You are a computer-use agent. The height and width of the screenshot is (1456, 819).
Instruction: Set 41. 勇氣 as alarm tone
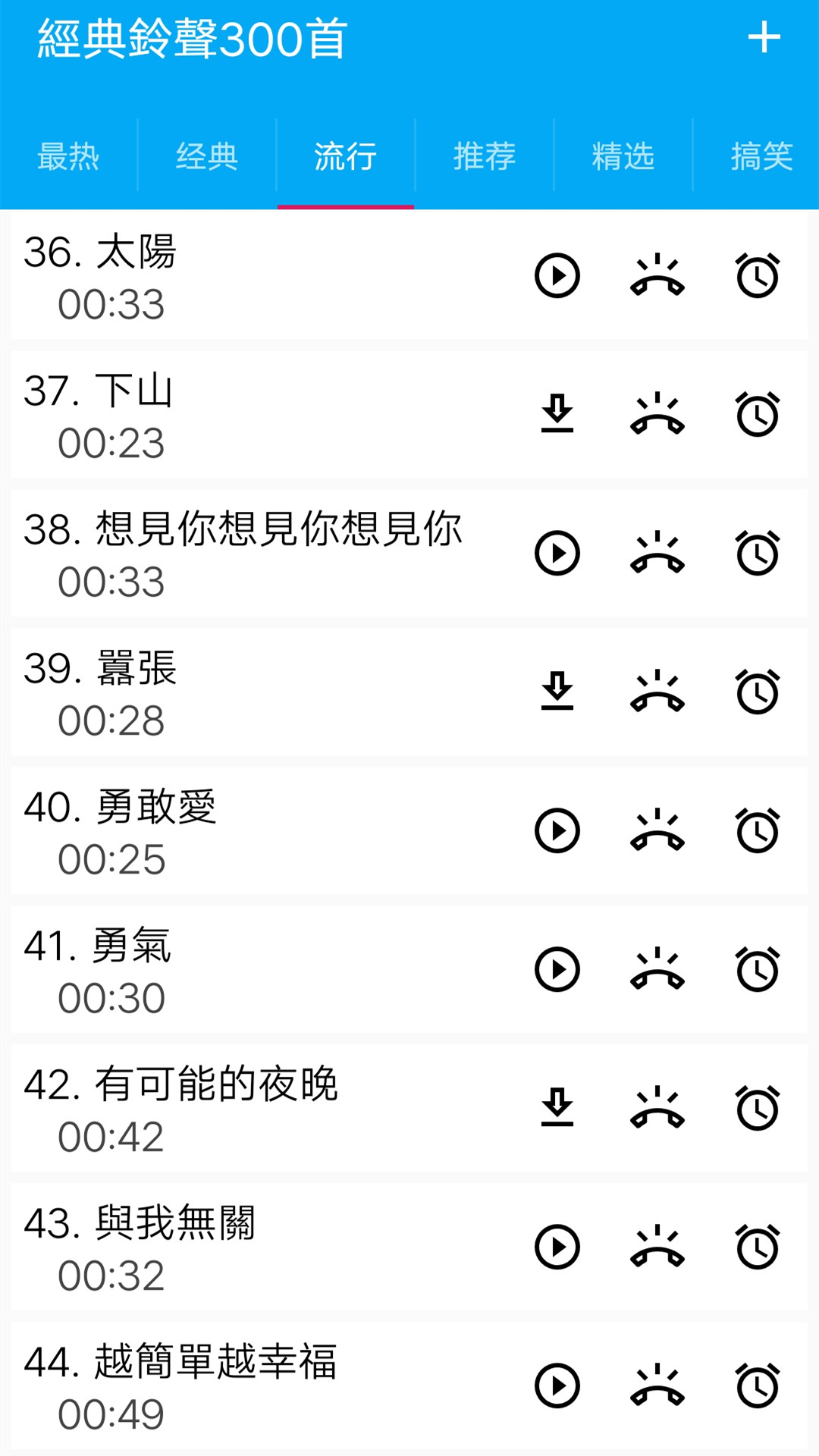coord(758,969)
